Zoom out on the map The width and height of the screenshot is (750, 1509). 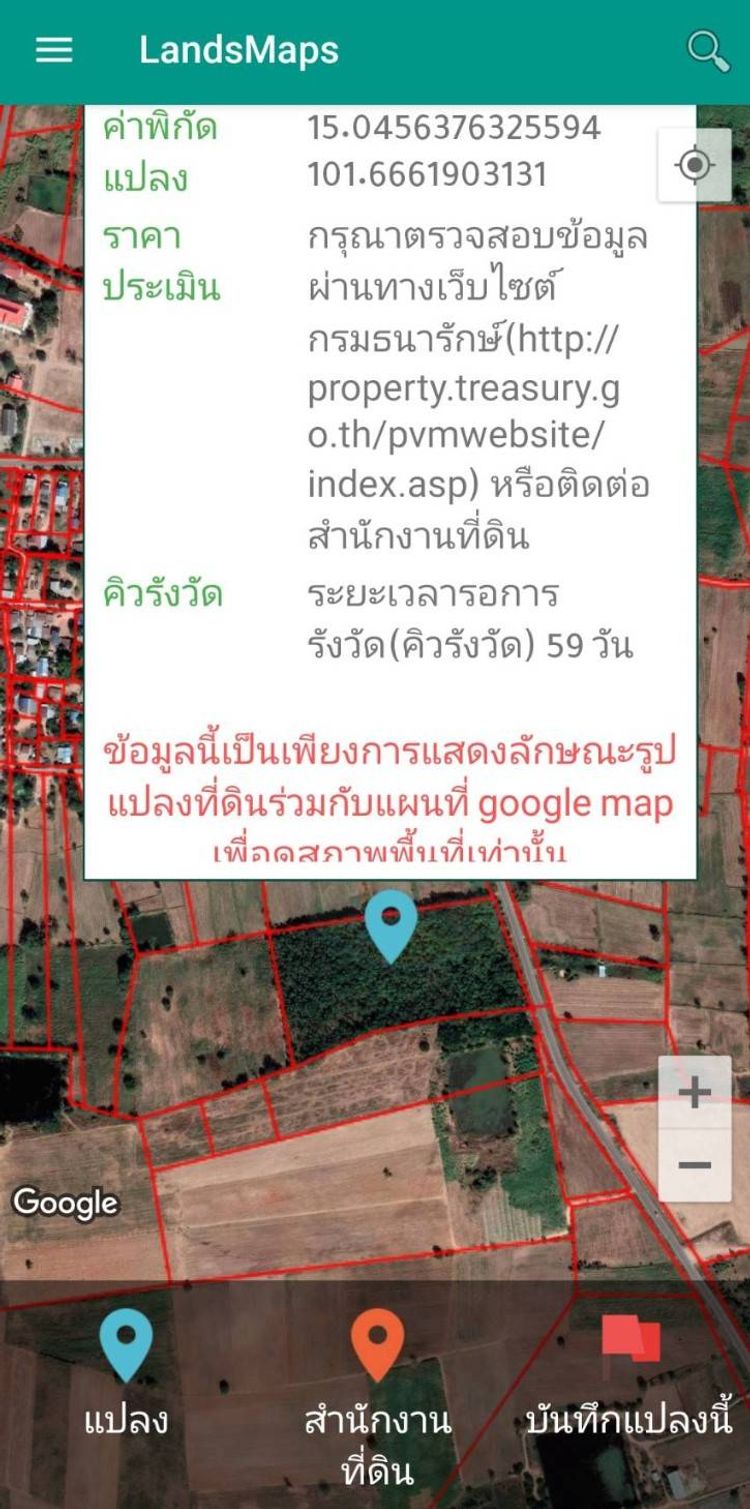(694, 1165)
